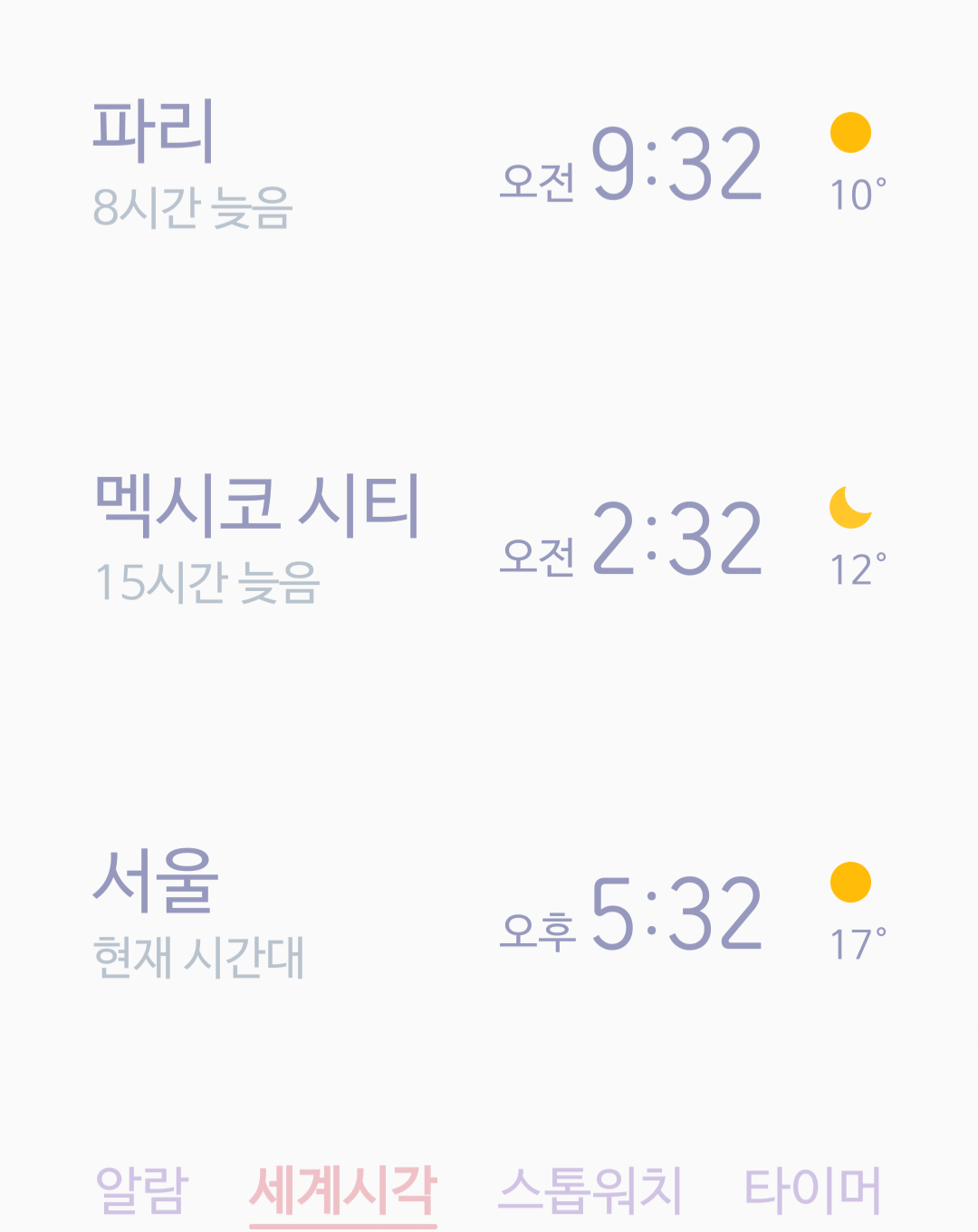Screen dimensions: 978x1232
Task: Switch to the 알람 tab
Action: point(142,1189)
